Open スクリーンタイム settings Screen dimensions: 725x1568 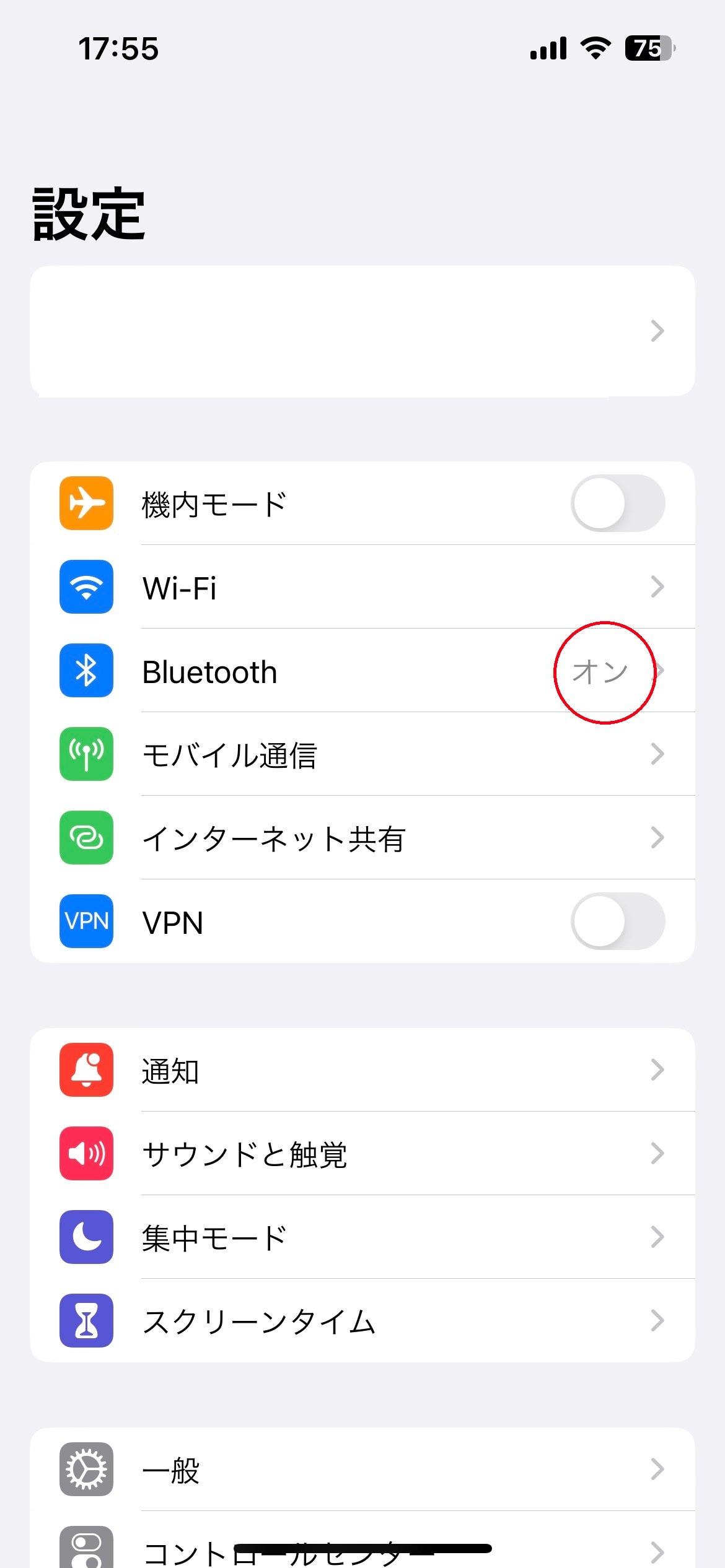click(x=362, y=1321)
